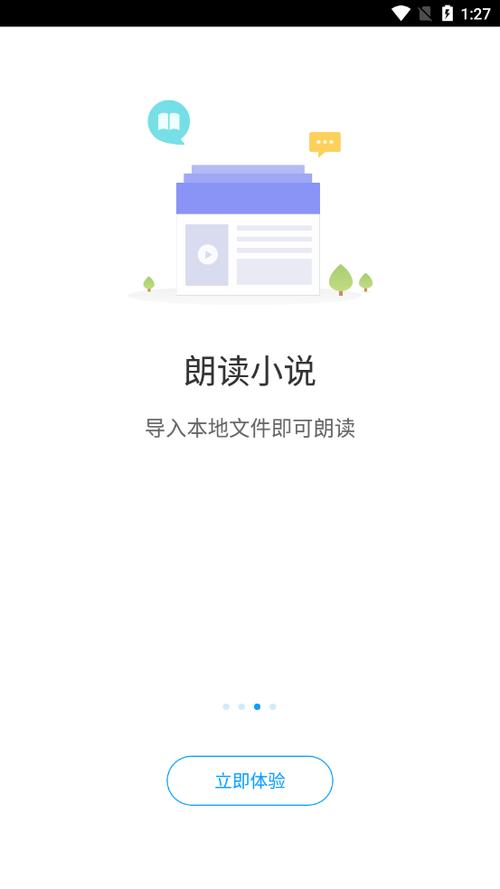Viewport: 500px width, 889px height.
Task: Select the first page indicator dot
Action: [226, 706]
